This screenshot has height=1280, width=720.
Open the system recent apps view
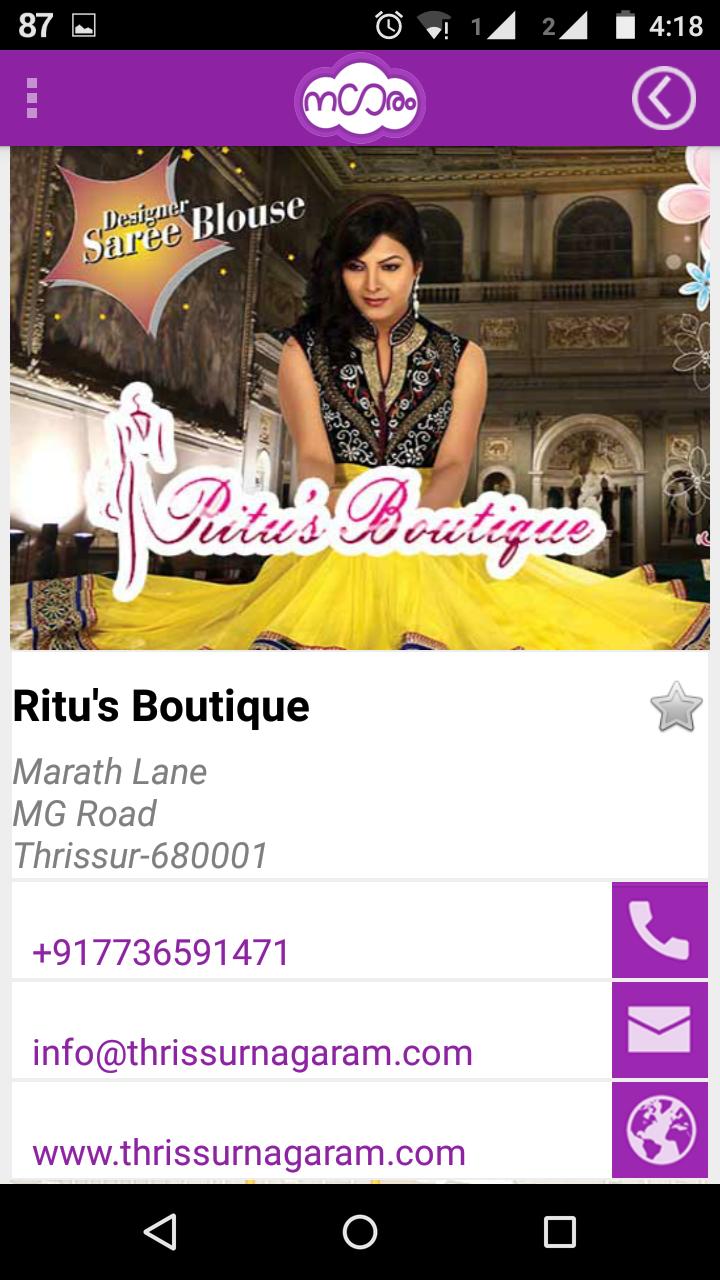559,1232
